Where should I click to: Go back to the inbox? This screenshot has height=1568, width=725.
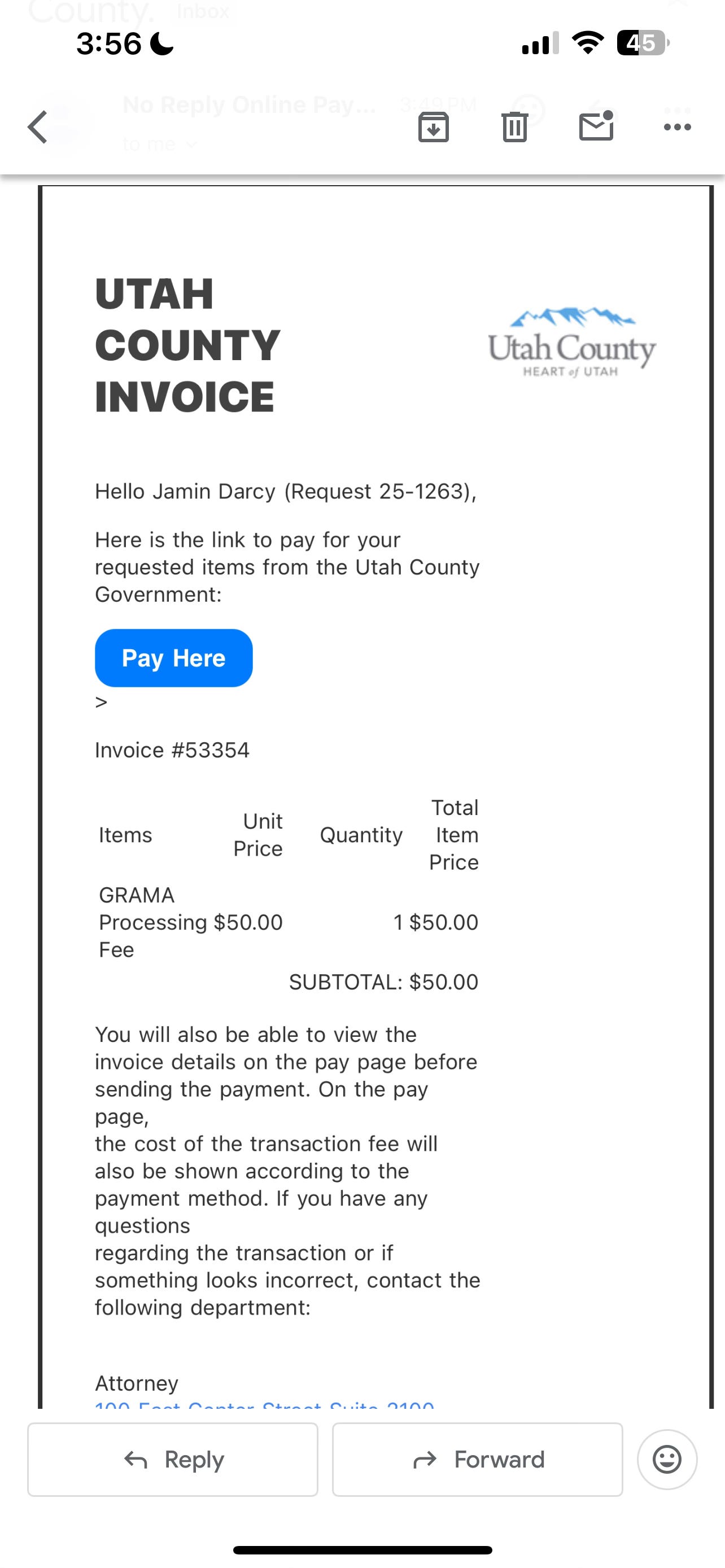point(38,127)
